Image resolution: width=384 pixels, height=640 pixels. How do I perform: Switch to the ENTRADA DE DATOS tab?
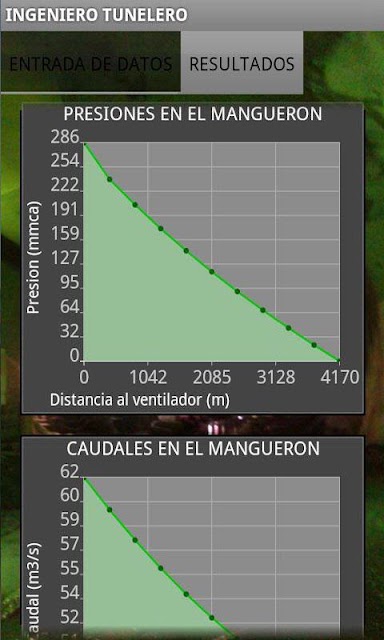(x=91, y=62)
